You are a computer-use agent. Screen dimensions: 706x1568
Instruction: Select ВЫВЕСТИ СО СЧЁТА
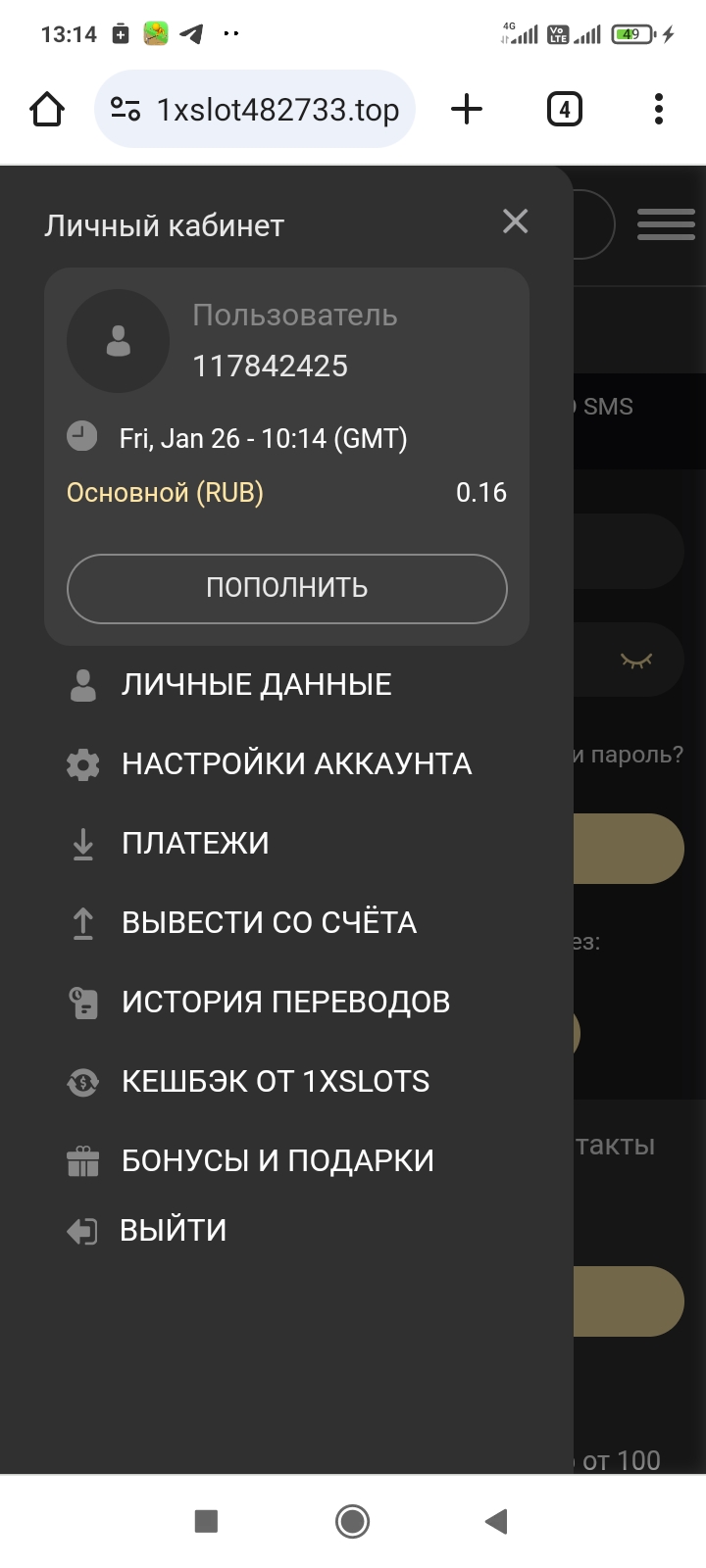coord(269,922)
